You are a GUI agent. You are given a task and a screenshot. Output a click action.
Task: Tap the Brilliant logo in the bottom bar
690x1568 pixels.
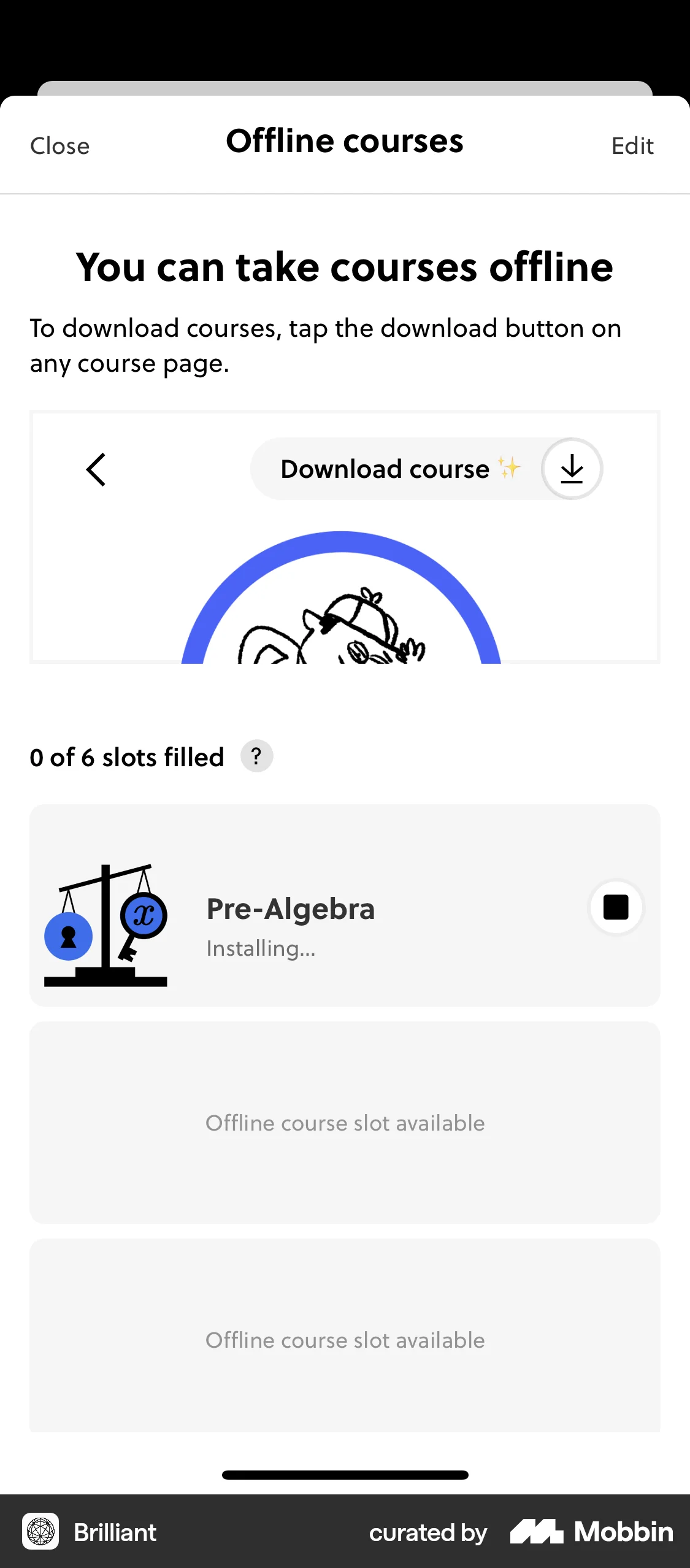point(41,1532)
